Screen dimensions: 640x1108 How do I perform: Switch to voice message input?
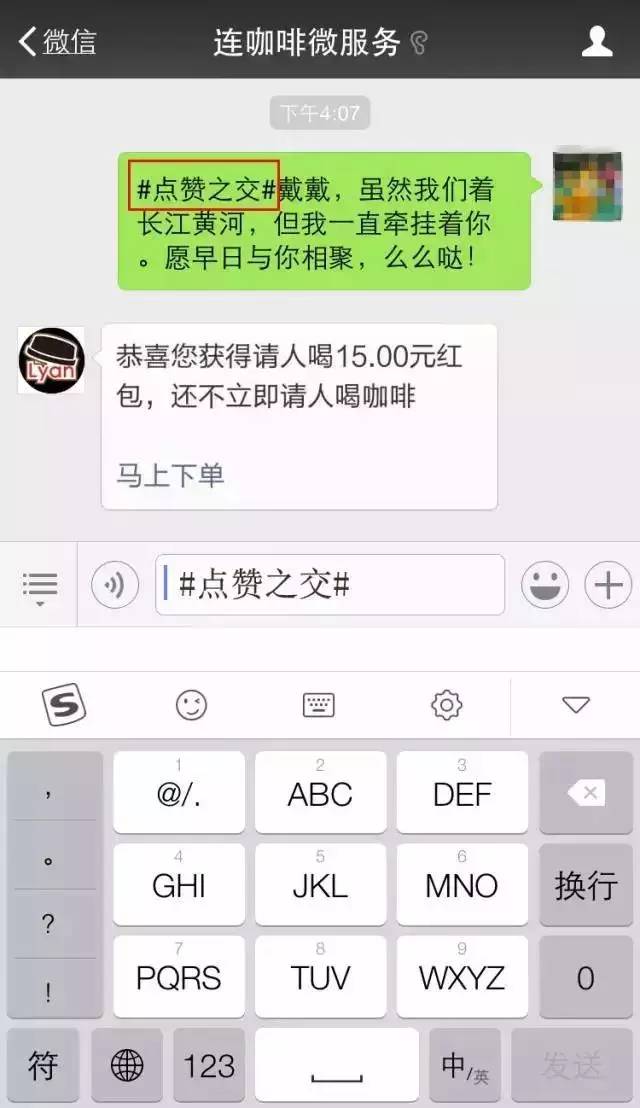pos(115,585)
